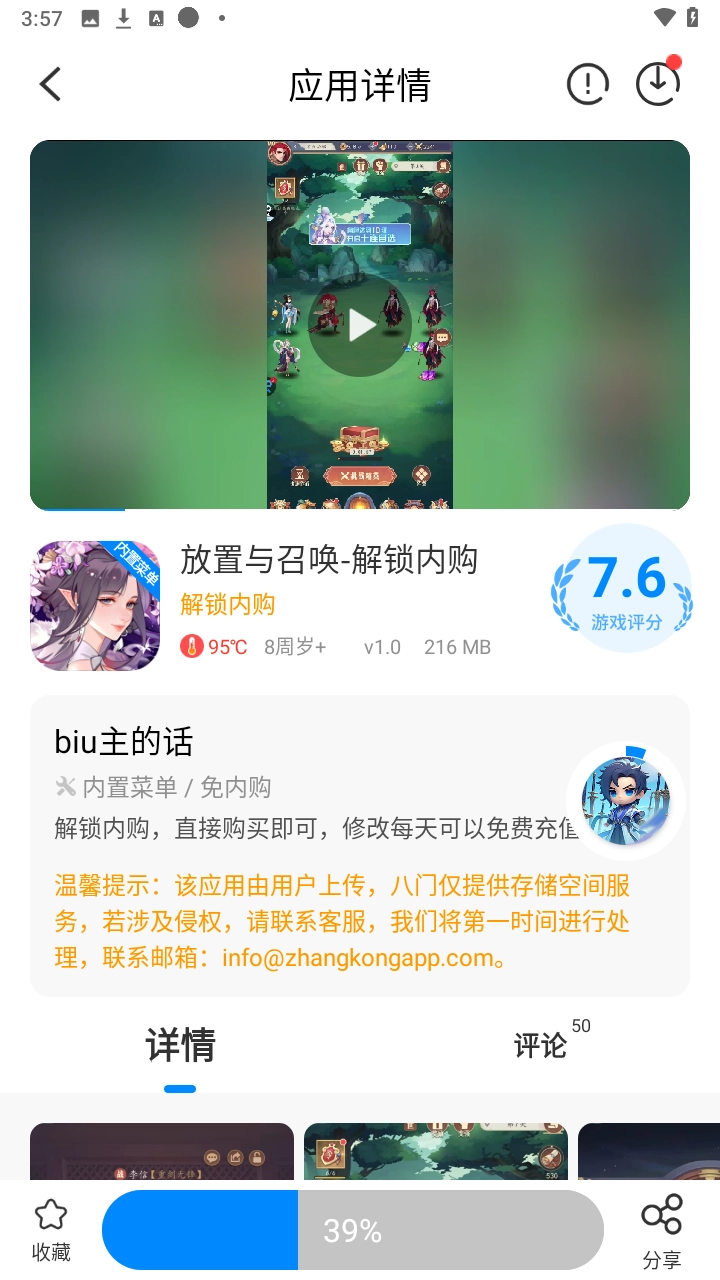
Task: View the biu主 uploader avatar
Action: 626,802
